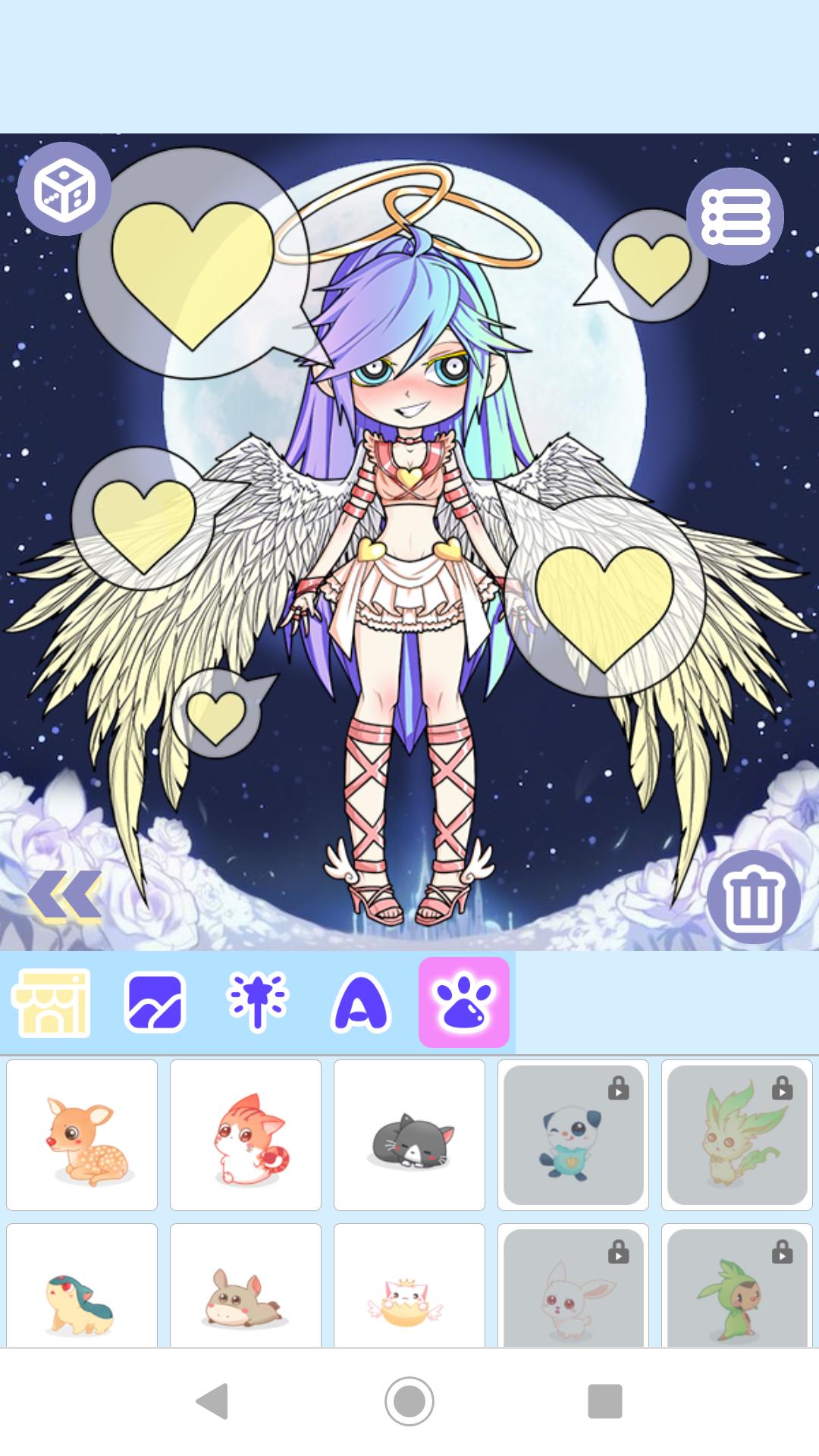
Task: Pick the brown lying donkey pet
Action: click(246, 1289)
